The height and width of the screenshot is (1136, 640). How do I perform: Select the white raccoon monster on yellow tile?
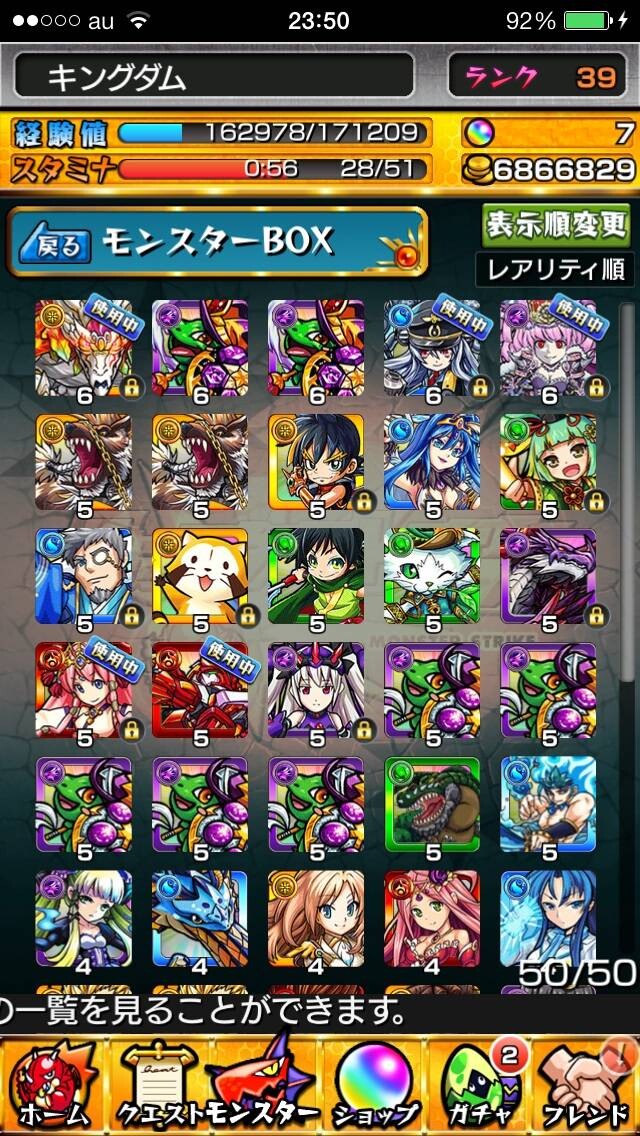pyautogui.click(x=201, y=577)
